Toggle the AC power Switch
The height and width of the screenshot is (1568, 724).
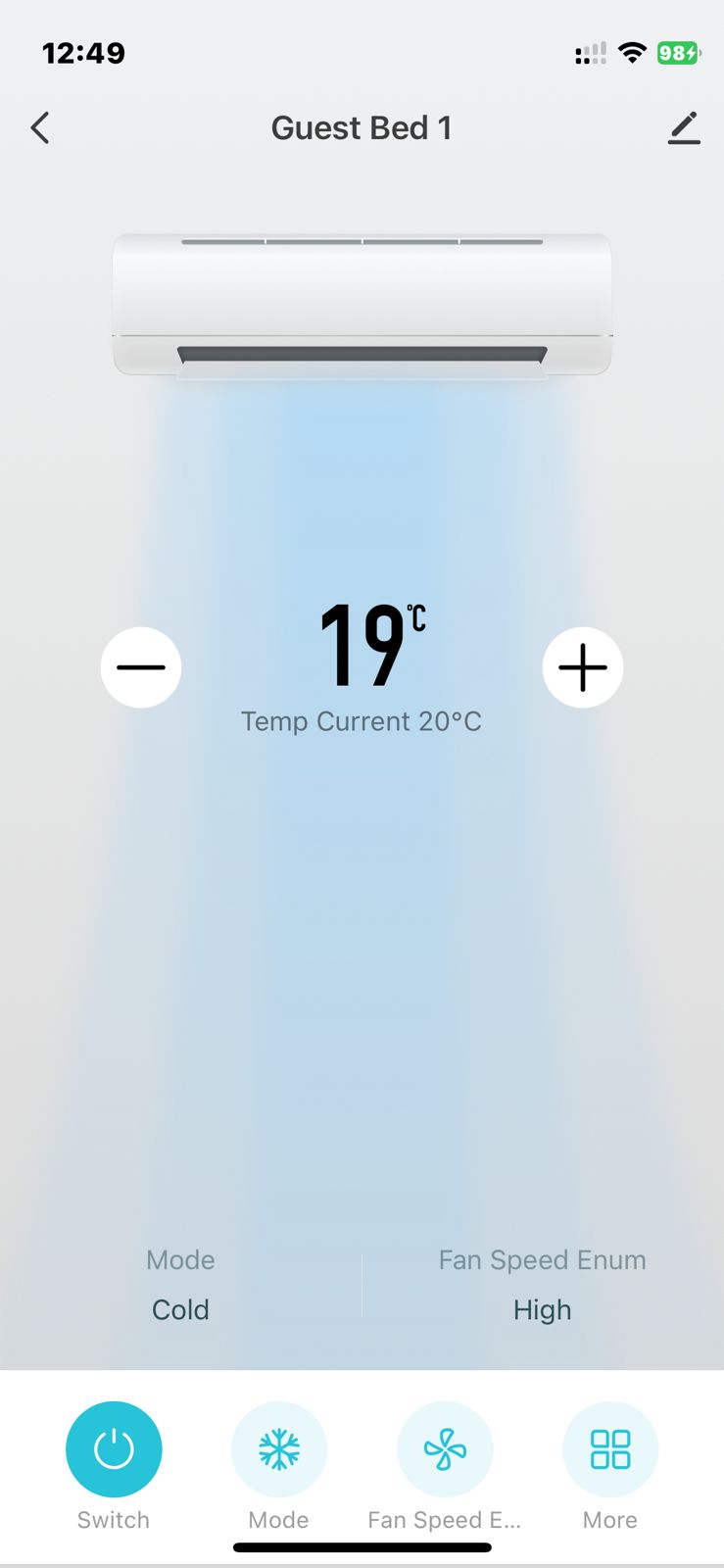[114, 1449]
